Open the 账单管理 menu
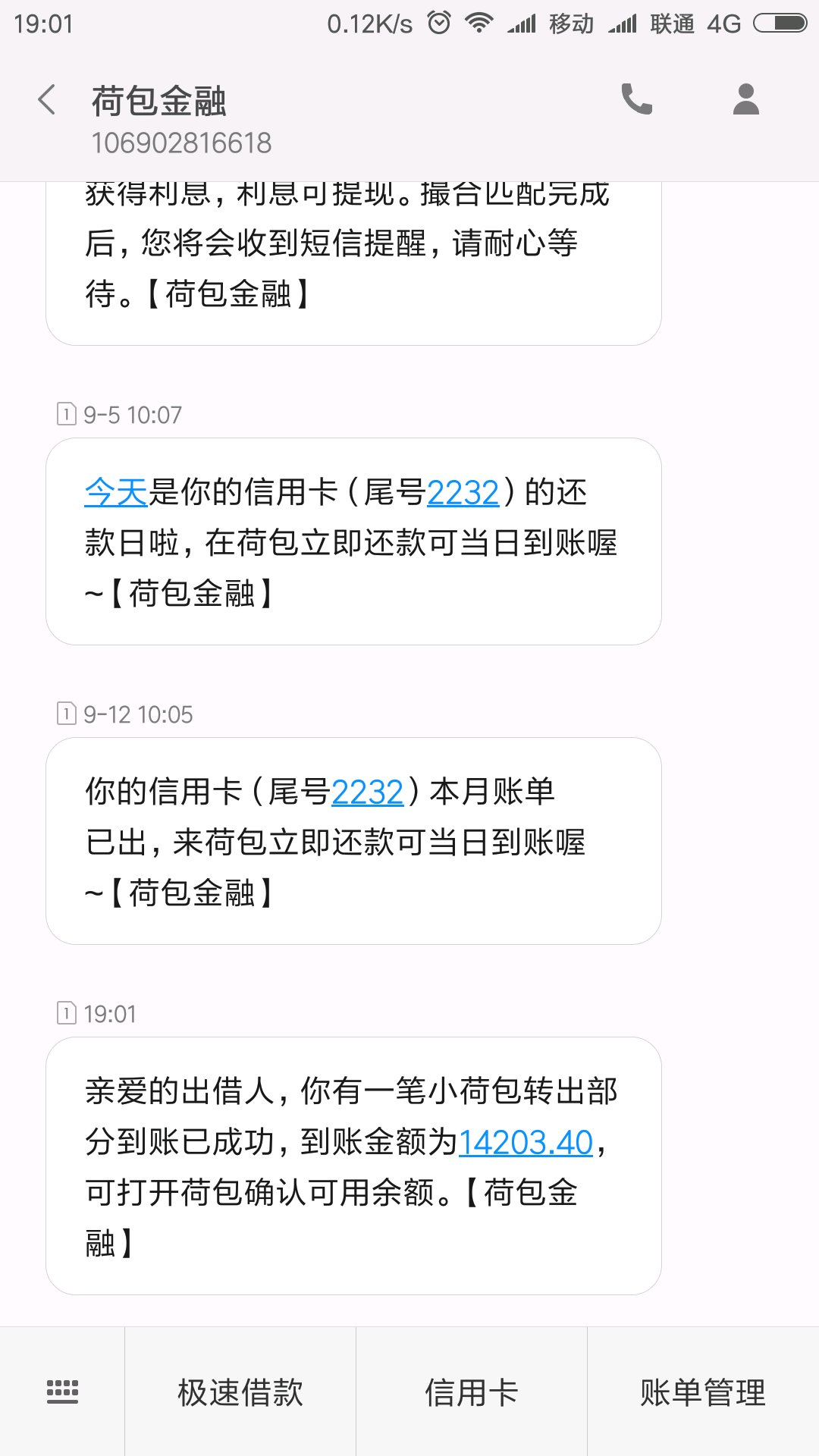 click(703, 1392)
